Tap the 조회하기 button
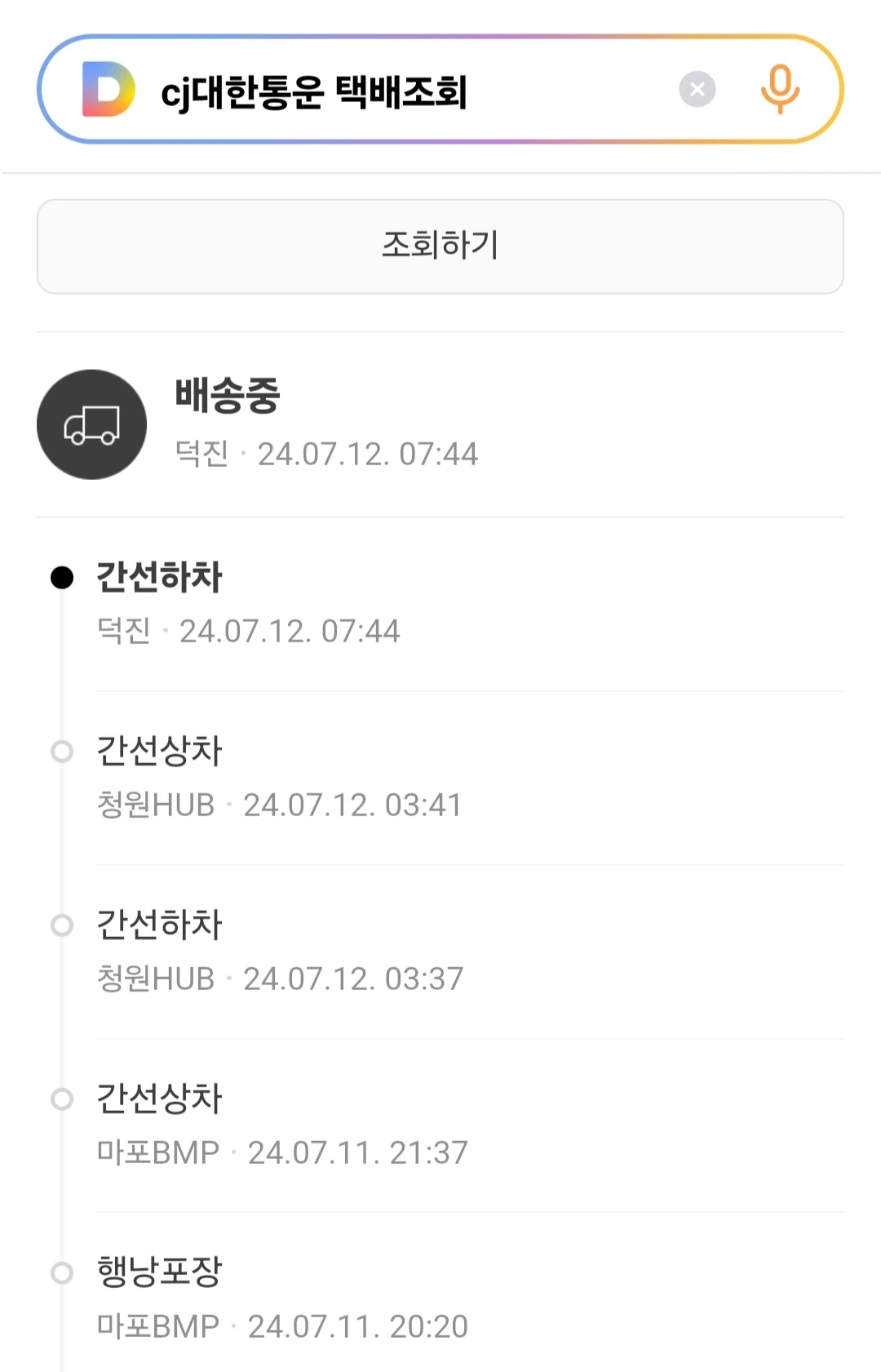 (440, 246)
